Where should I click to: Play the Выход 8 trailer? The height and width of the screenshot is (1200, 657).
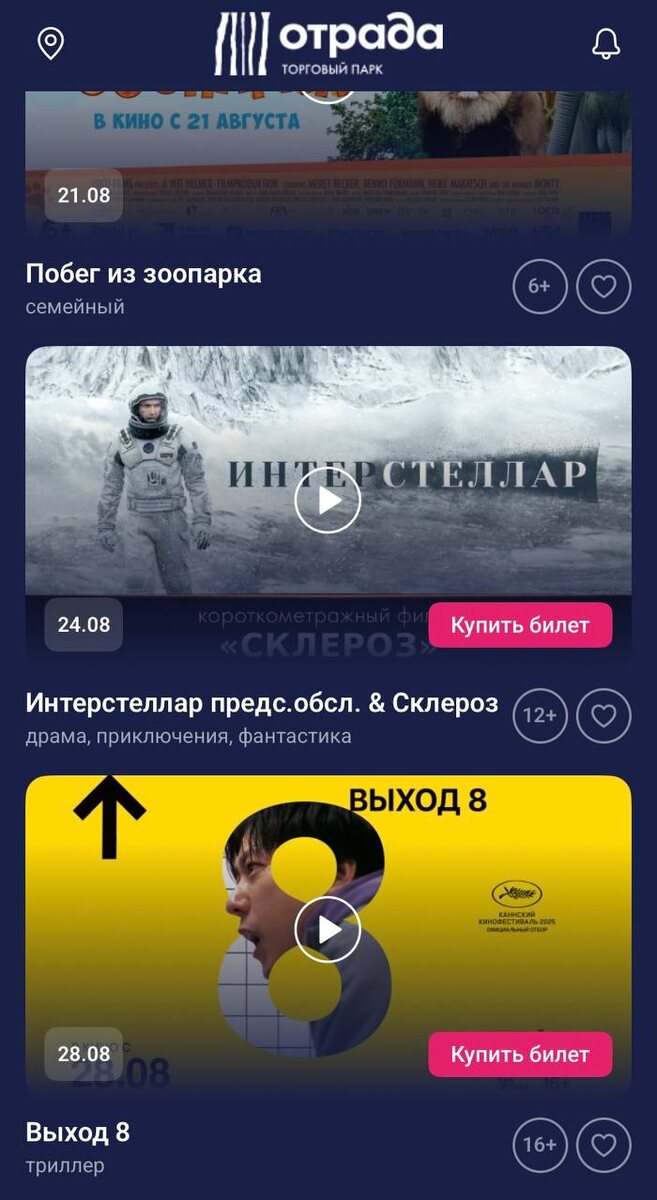coord(327,930)
